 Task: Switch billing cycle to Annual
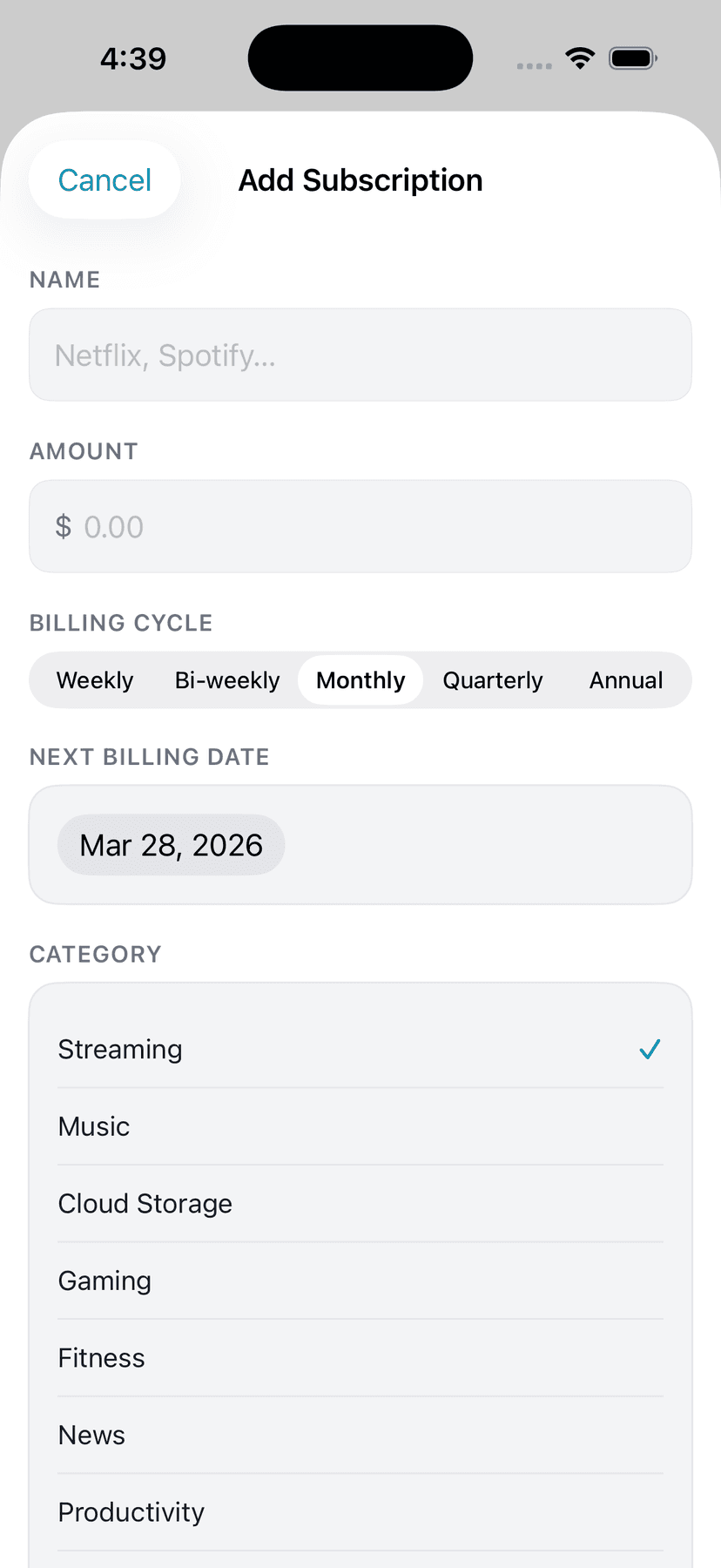tap(626, 680)
